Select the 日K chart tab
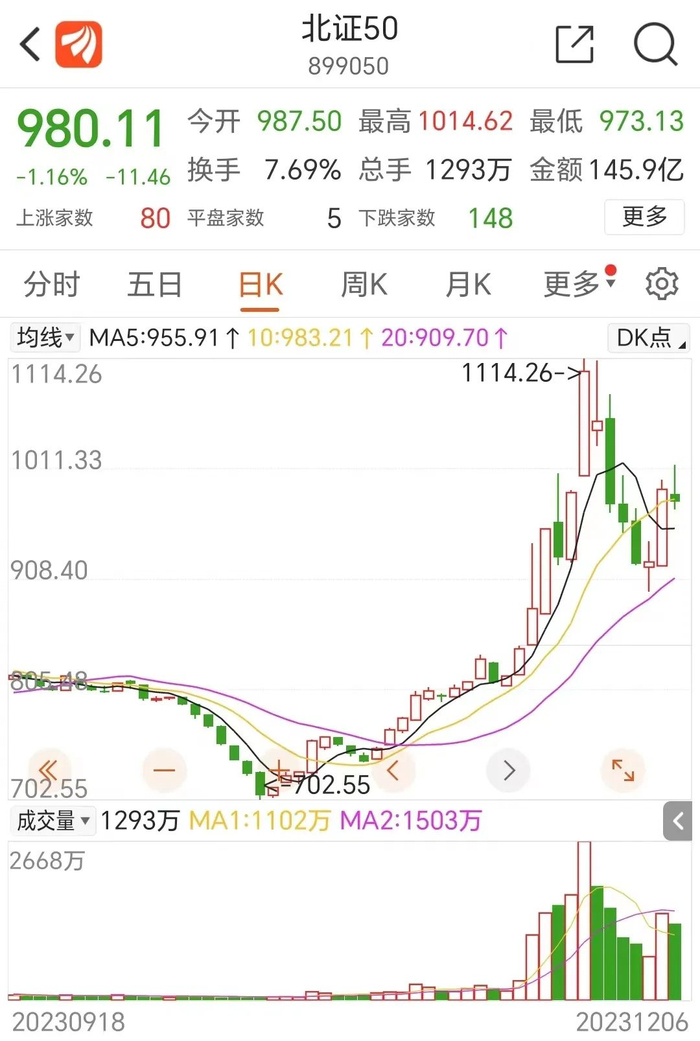 [260, 285]
